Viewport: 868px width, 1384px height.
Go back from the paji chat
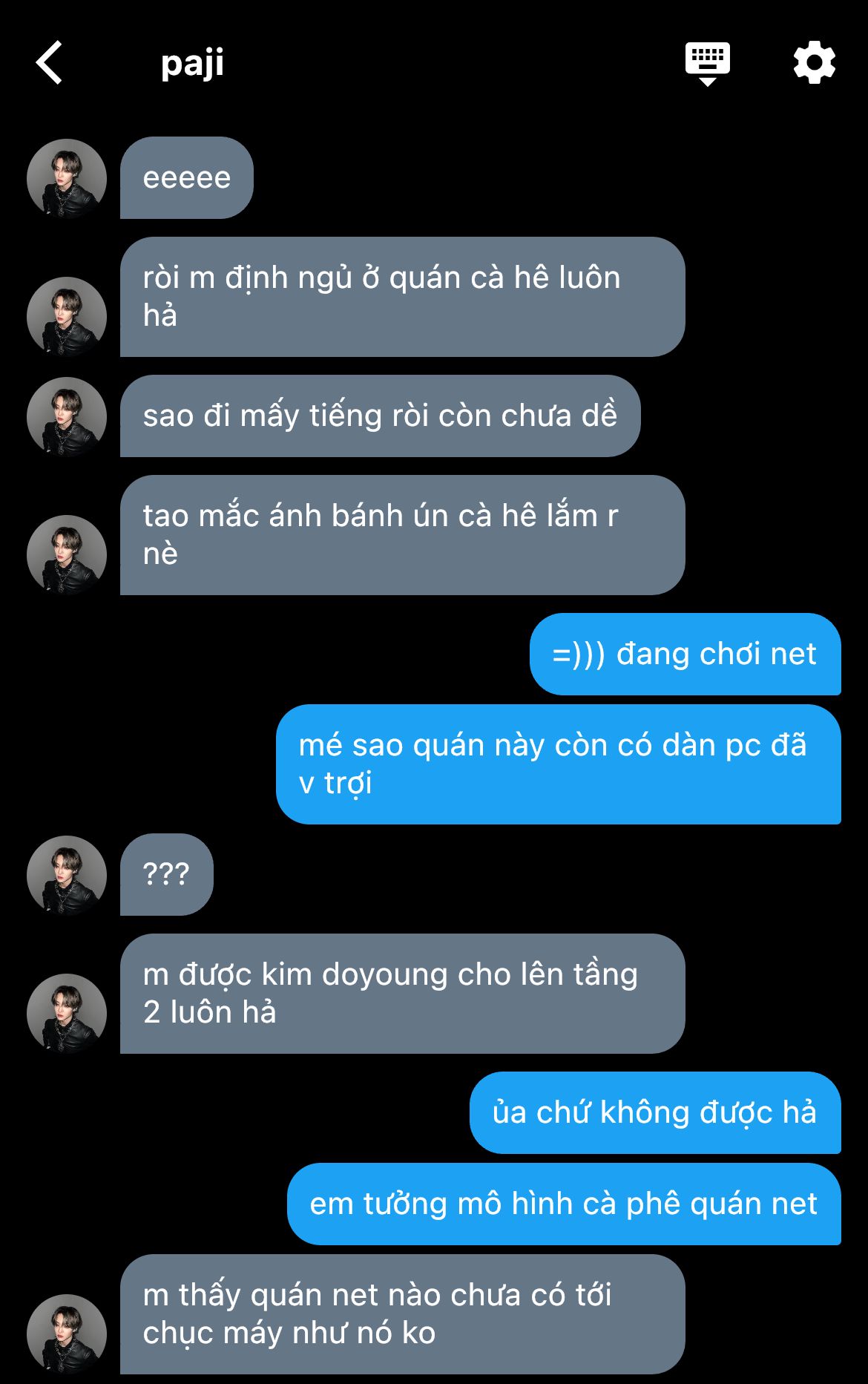click(49, 62)
